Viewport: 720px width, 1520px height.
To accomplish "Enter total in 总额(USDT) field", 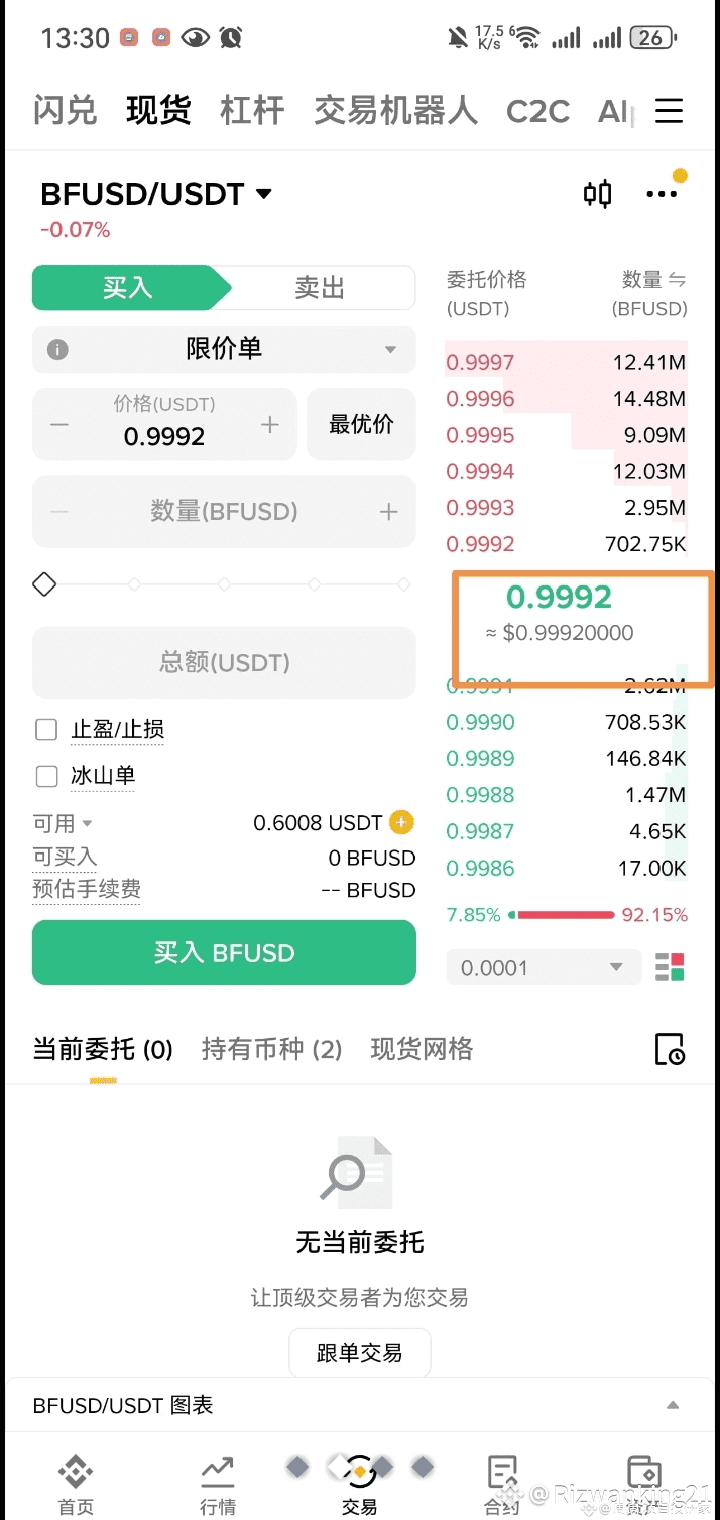I will 224,662.
